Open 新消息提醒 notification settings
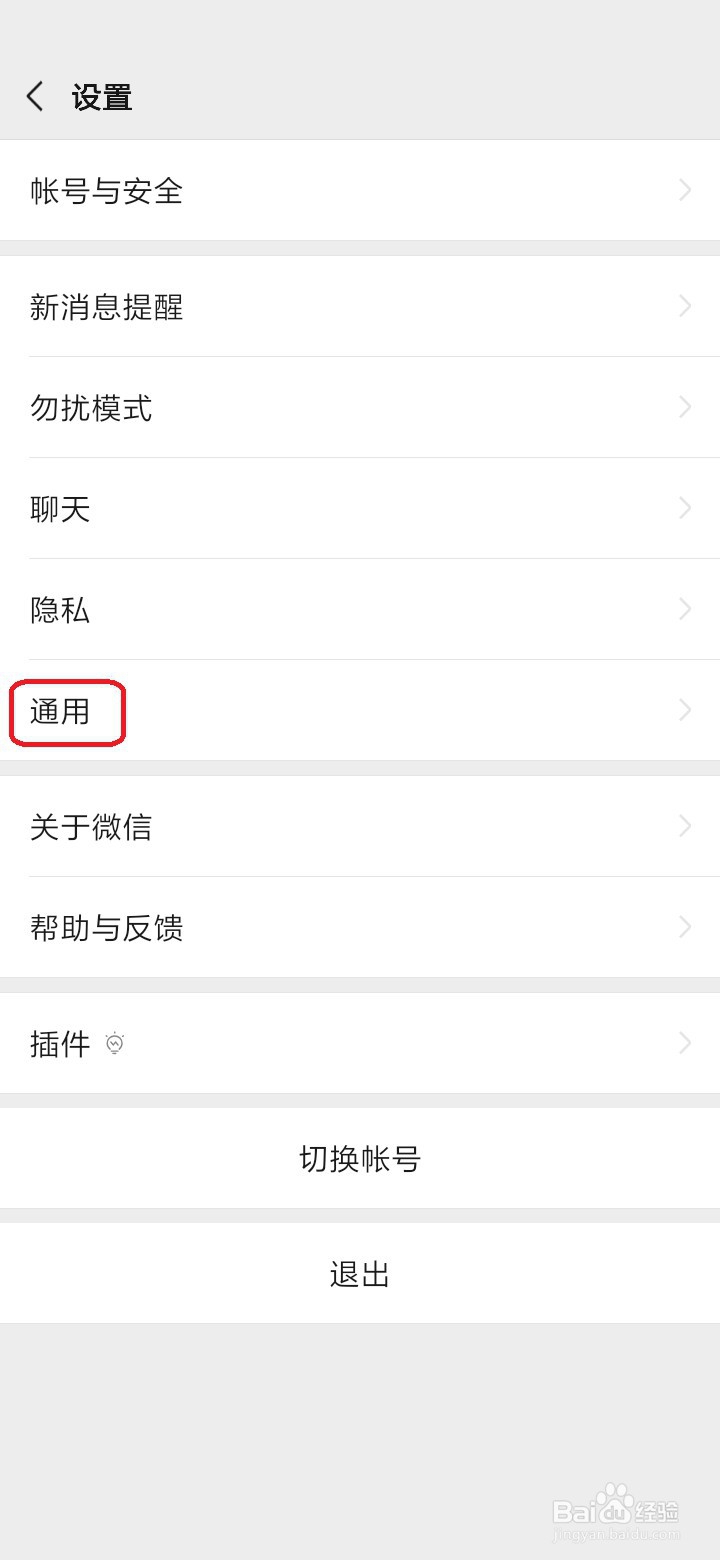This screenshot has height=1560, width=720. pos(106,307)
